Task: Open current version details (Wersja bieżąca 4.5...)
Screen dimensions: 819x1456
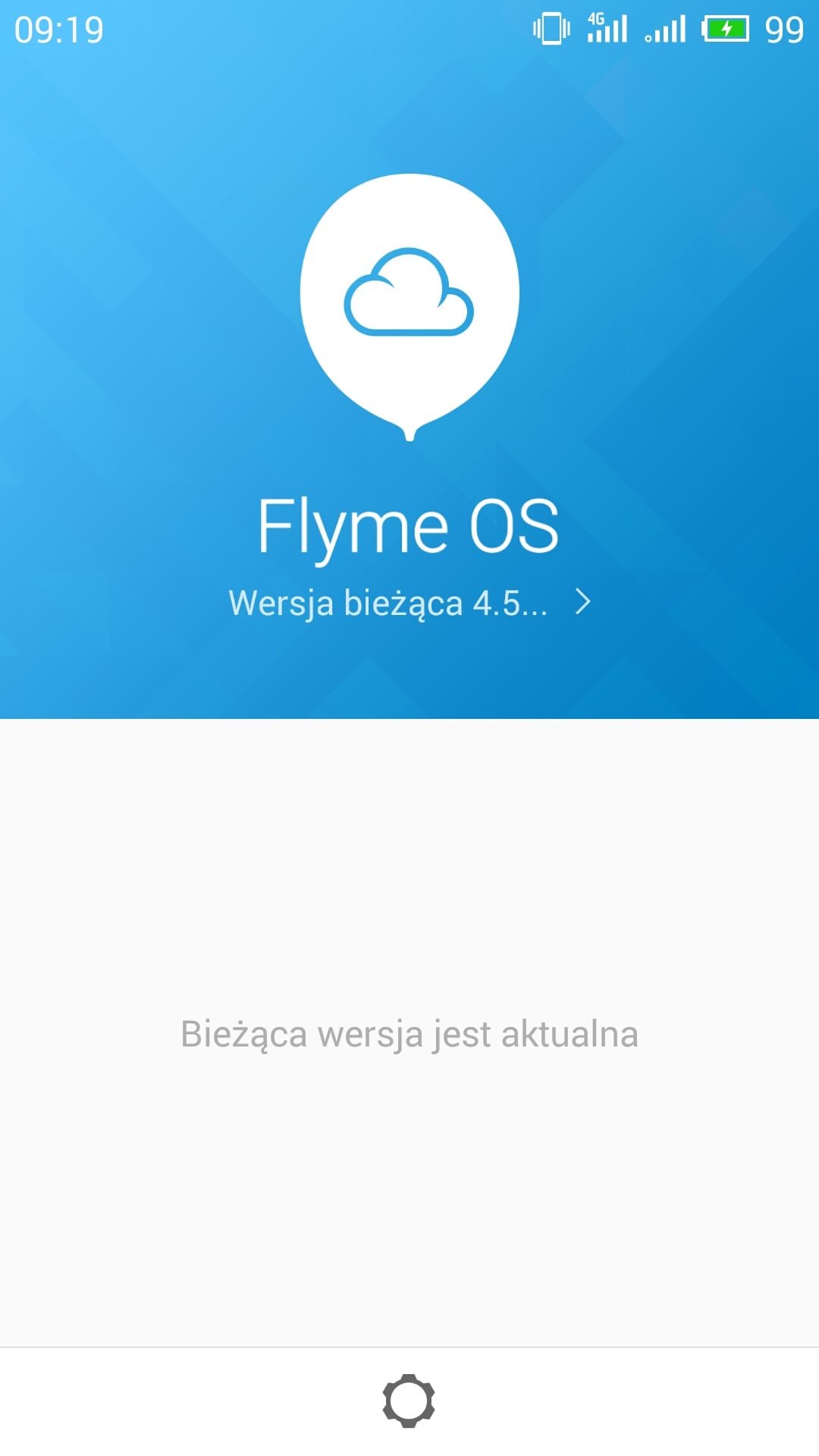Action: pyautogui.click(x=409, y=603)
